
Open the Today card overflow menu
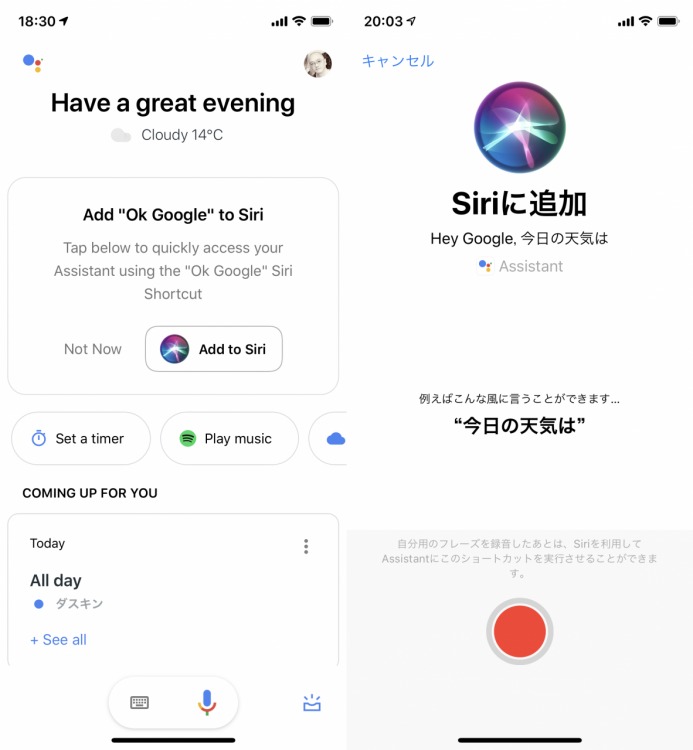306,546
